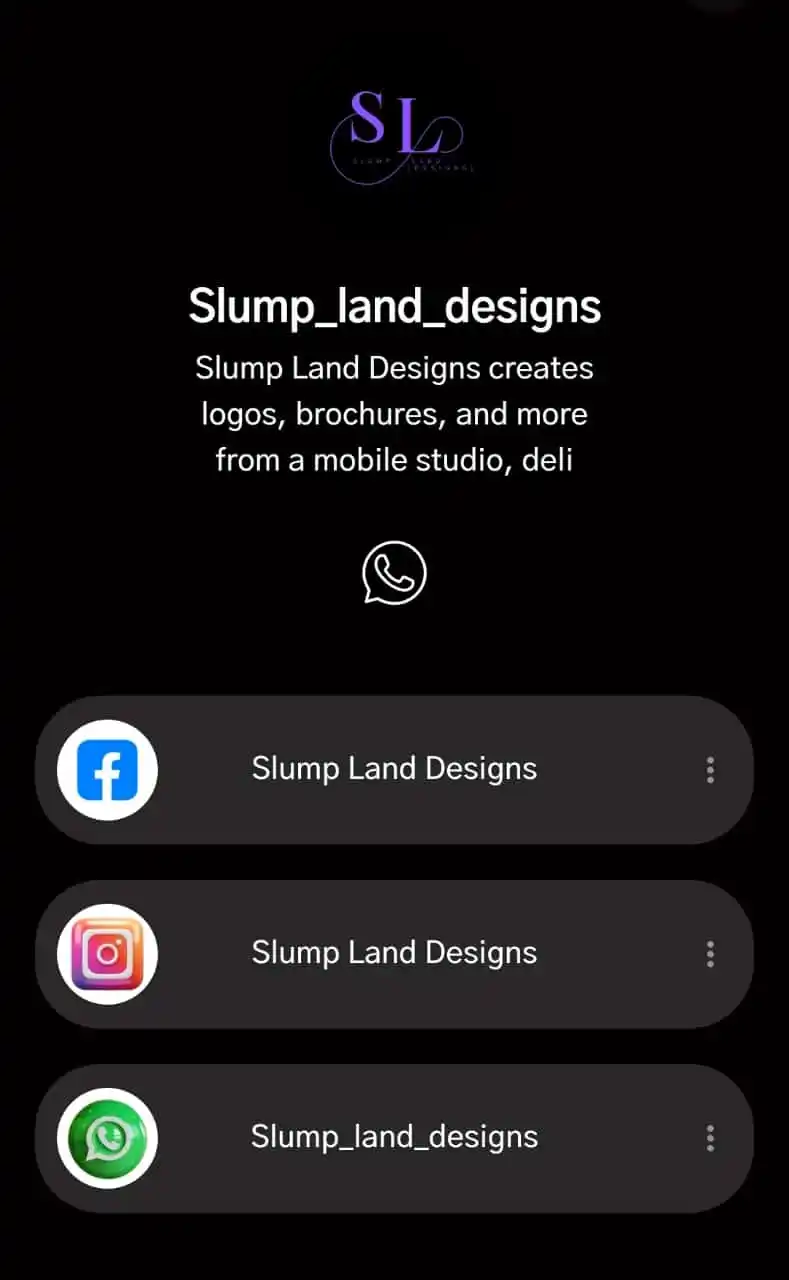789x1280 pixels.
Task: Open more options on the Facebook link
Action: 710,770
